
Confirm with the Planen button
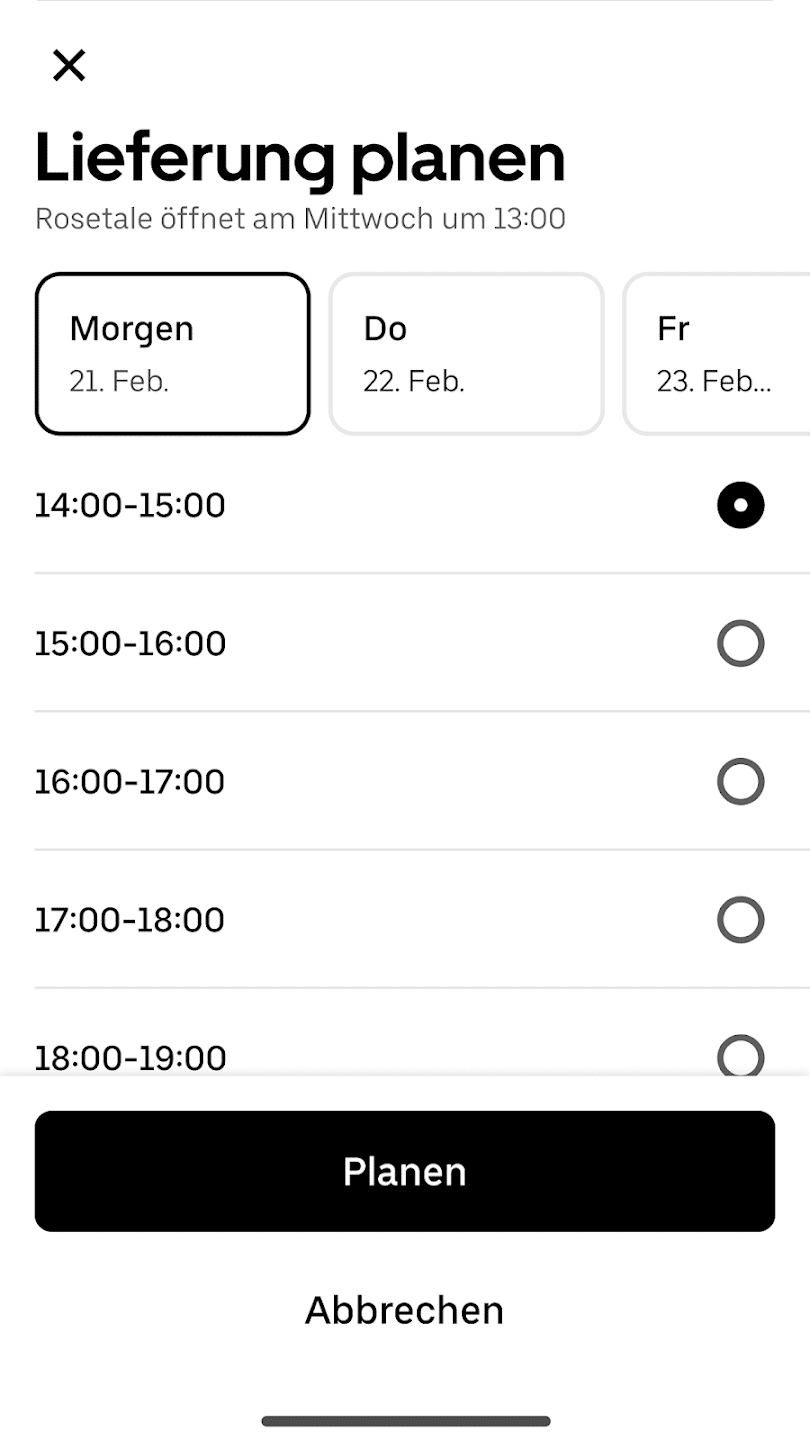405,1171
